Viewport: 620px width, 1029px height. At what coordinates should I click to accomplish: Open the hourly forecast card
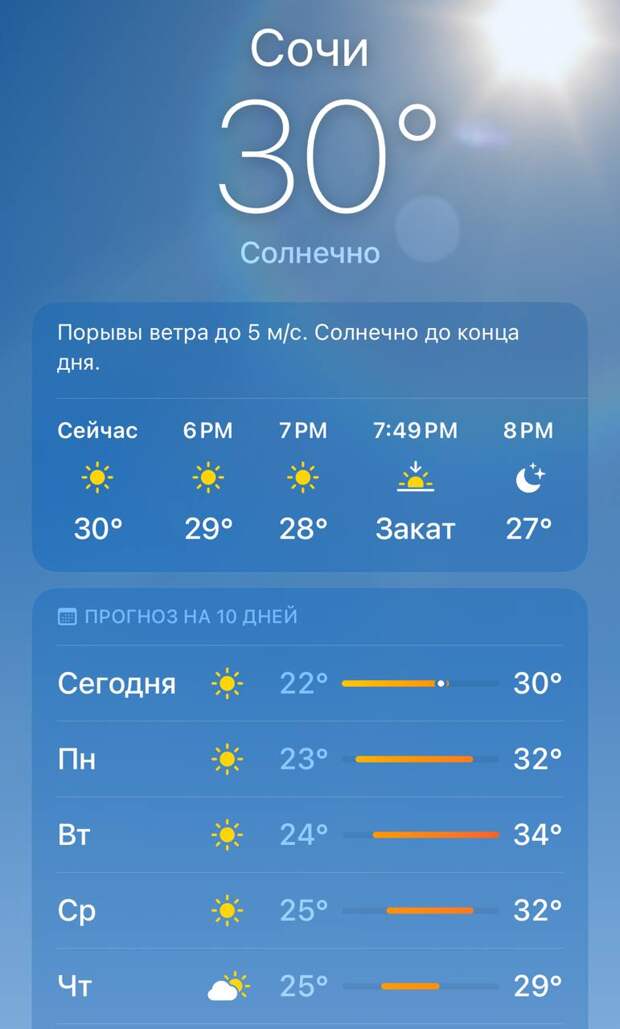(310, 436)
